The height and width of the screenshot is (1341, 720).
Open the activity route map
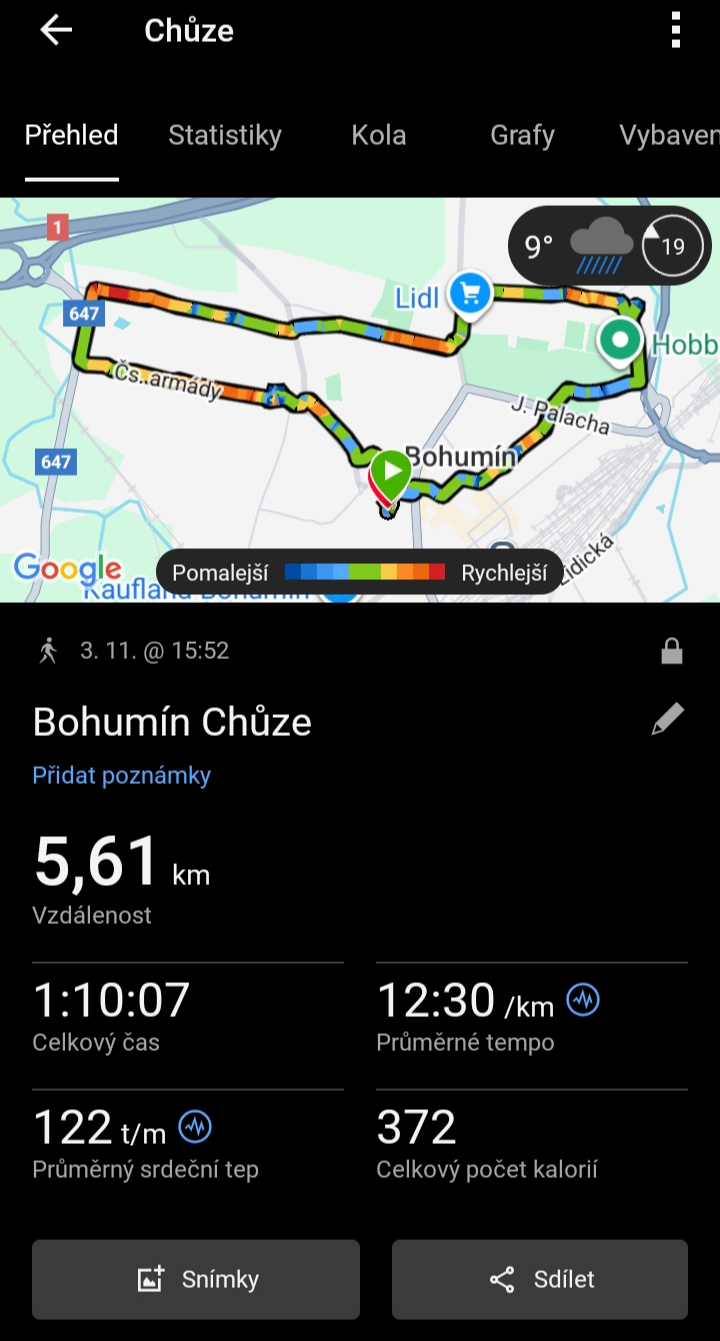[300, 420]
